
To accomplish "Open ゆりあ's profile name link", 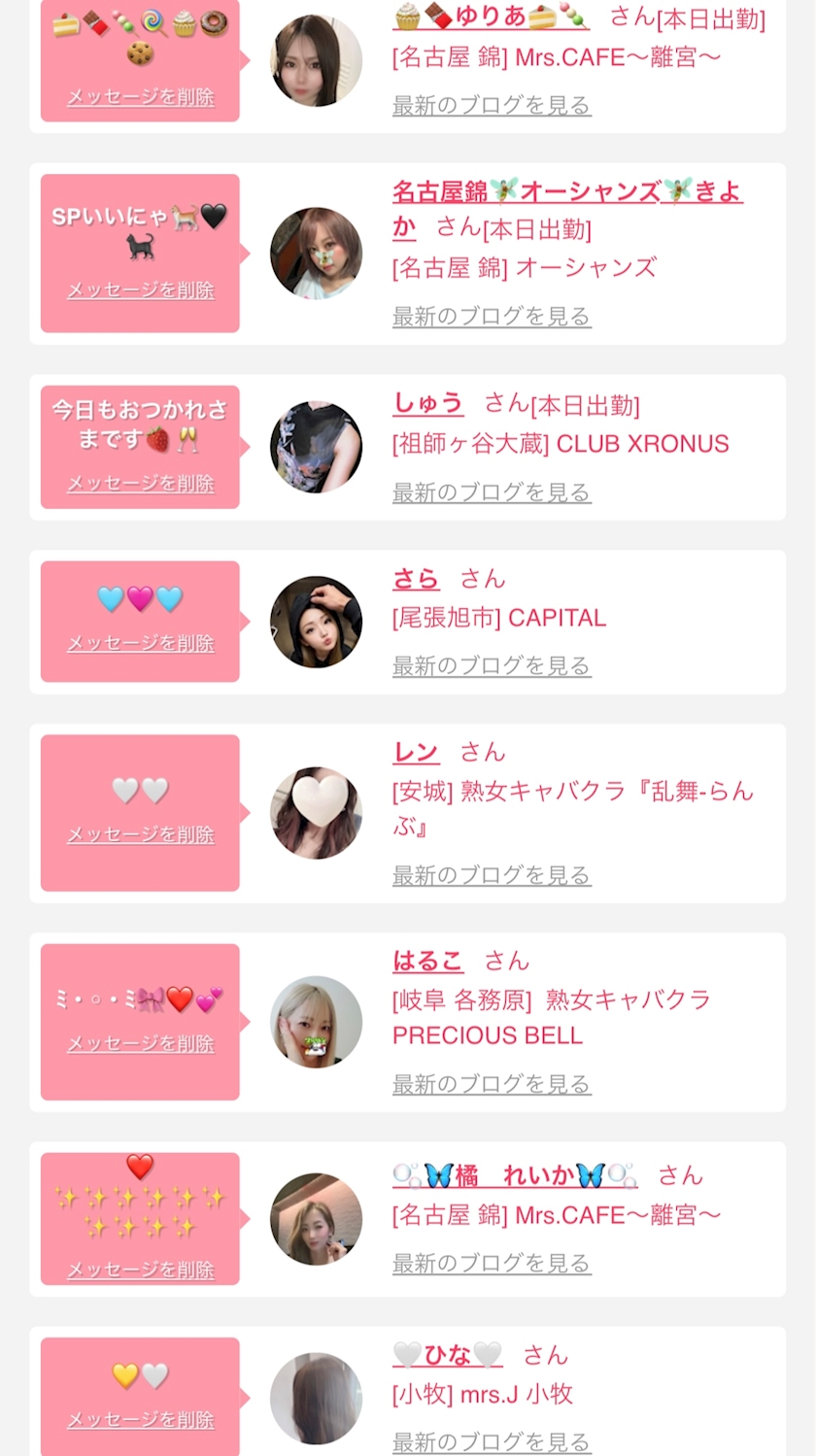I will pyautogui.click(x=491, y=16).
